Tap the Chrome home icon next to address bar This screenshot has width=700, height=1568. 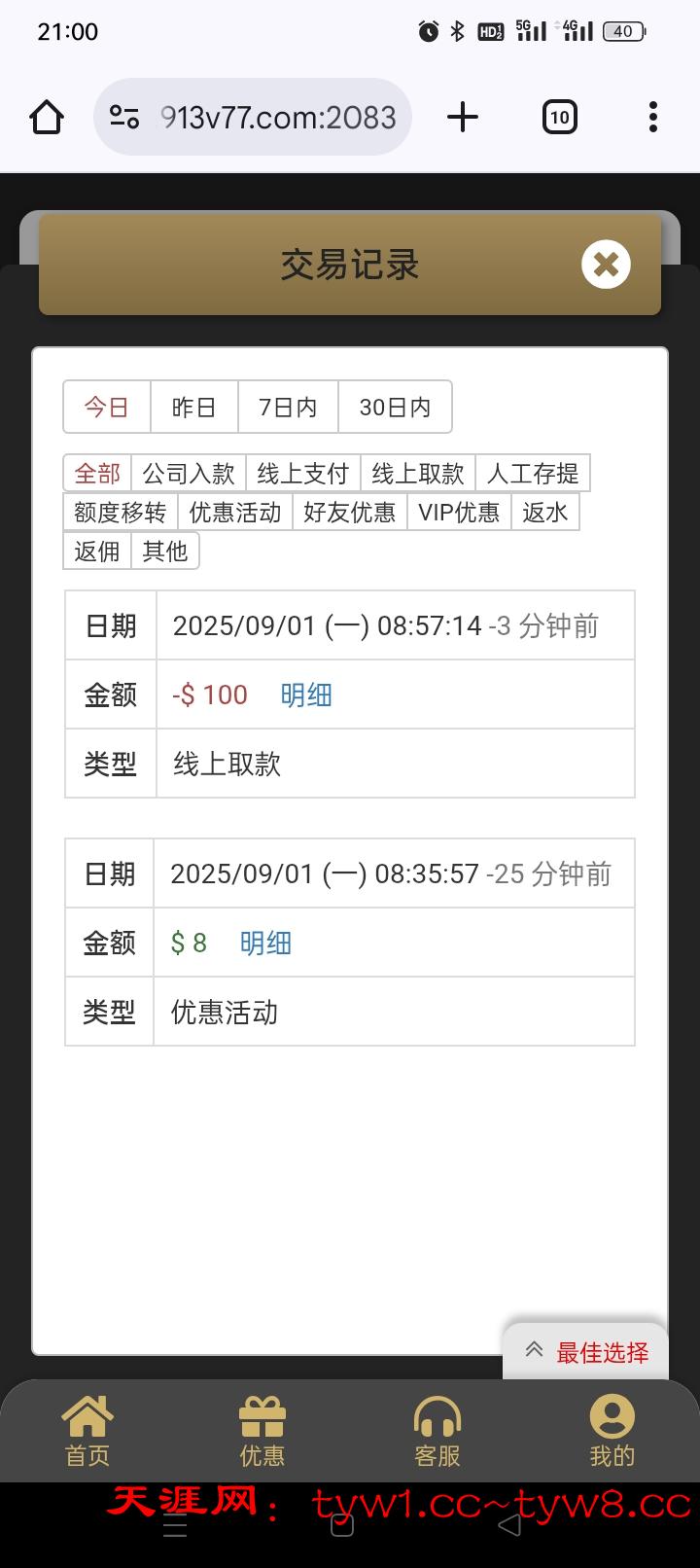(x=46, y=116)
